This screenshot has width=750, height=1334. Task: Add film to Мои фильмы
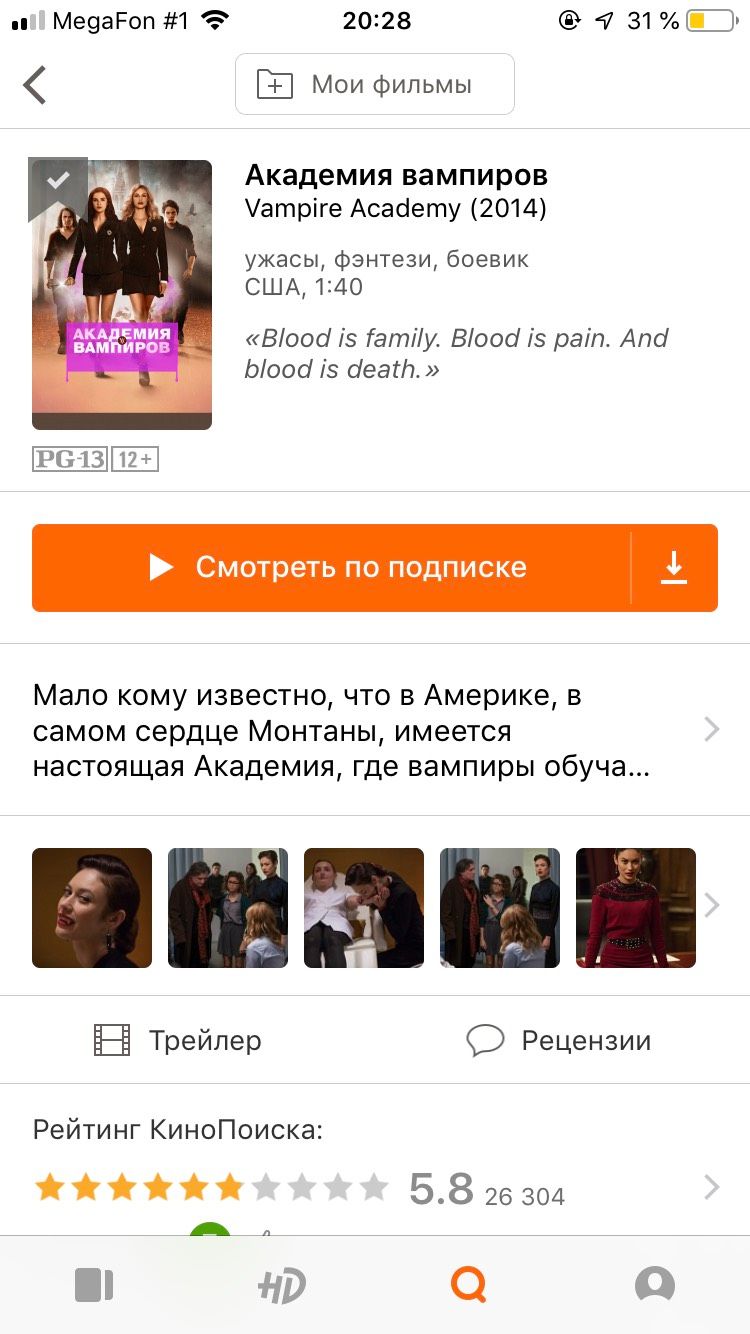tap(375, 85)
